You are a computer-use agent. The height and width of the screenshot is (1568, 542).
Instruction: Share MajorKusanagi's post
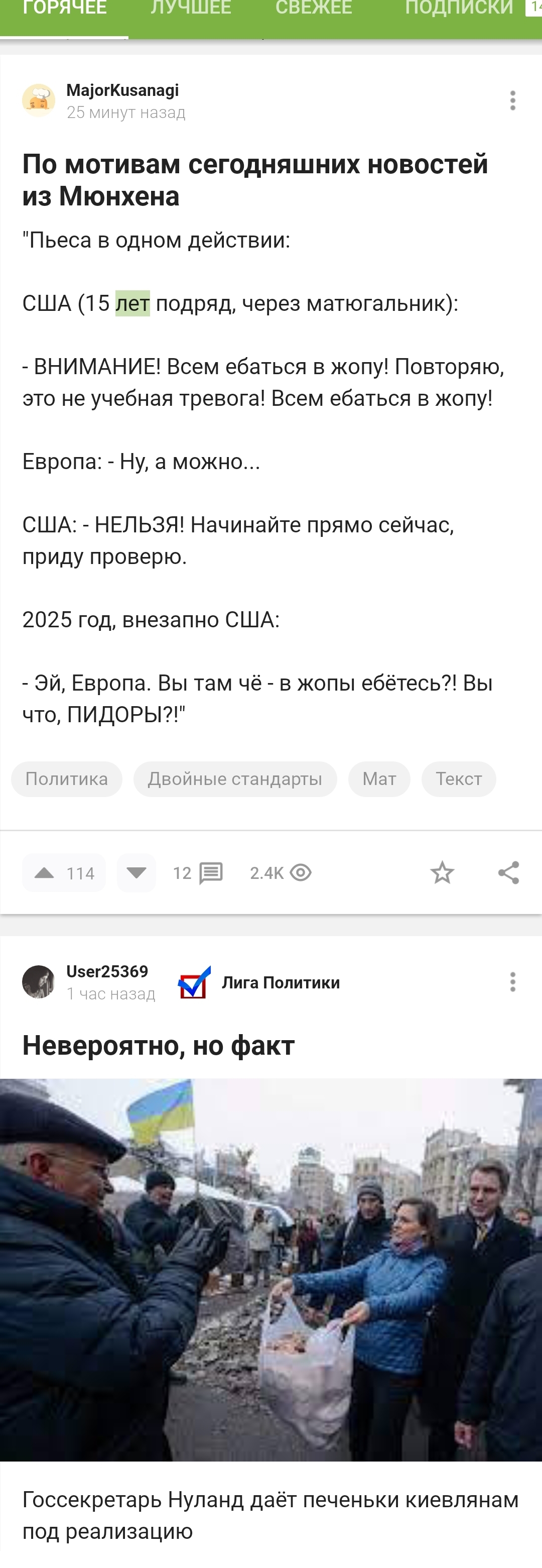tap(508, 873)
